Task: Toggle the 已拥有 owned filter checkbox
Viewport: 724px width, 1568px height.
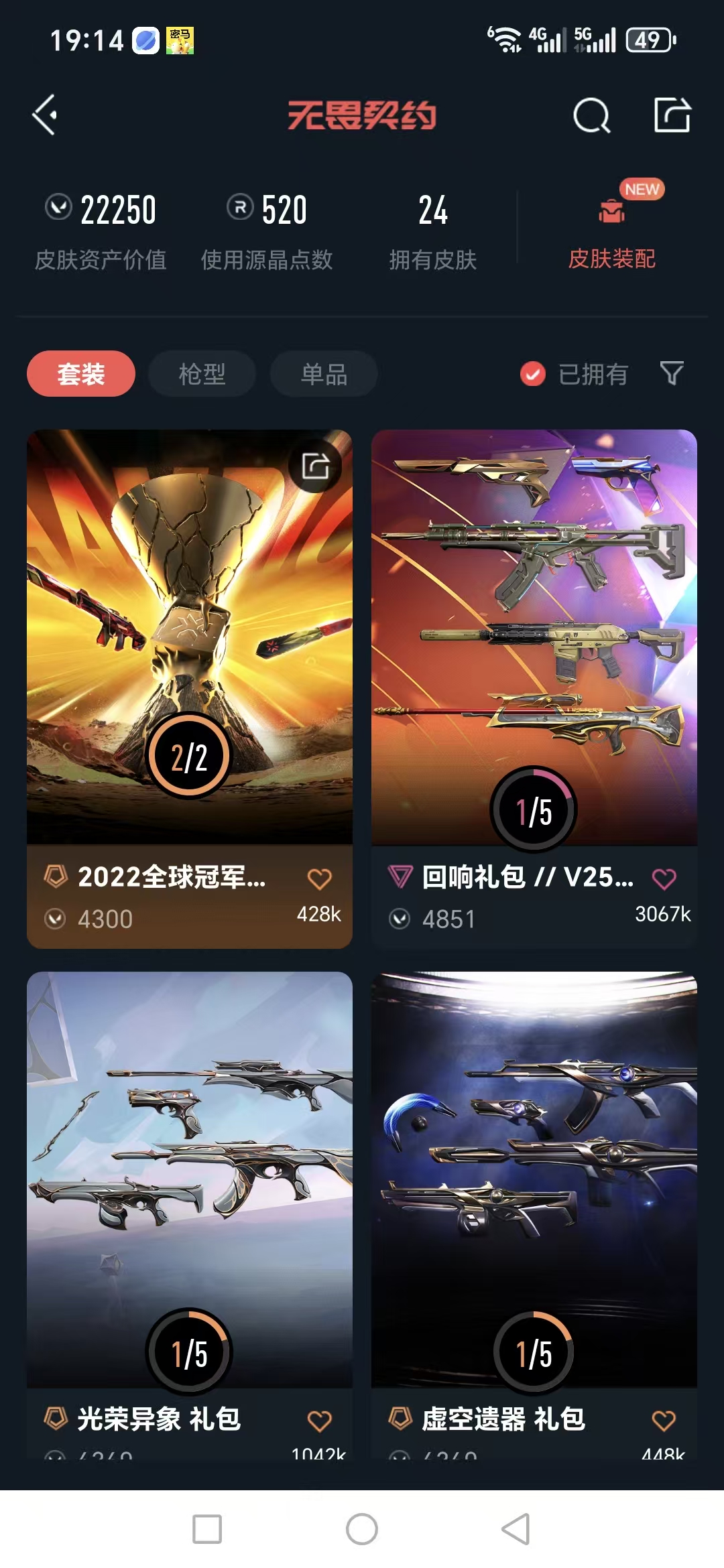Action: [x=533, y=374]
